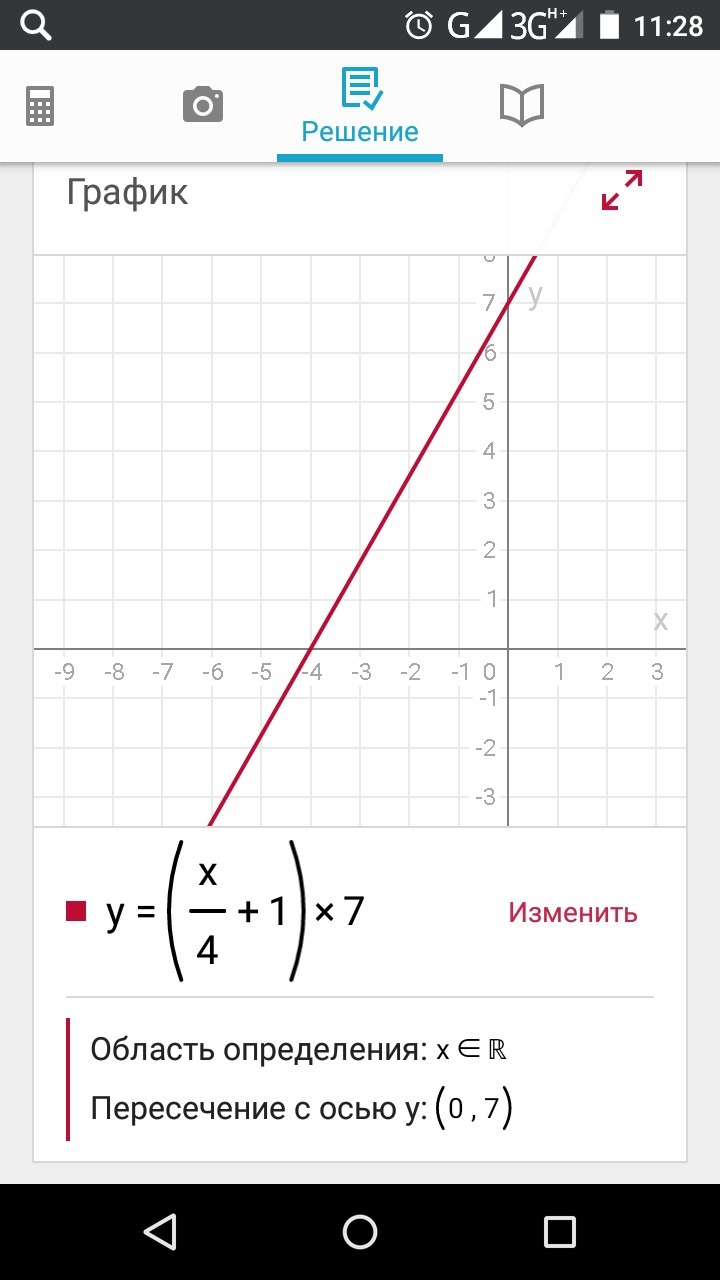Viewport: 720px width, 1280px height.
Task: Open the camera tab
Action: (x=203, y=104)
